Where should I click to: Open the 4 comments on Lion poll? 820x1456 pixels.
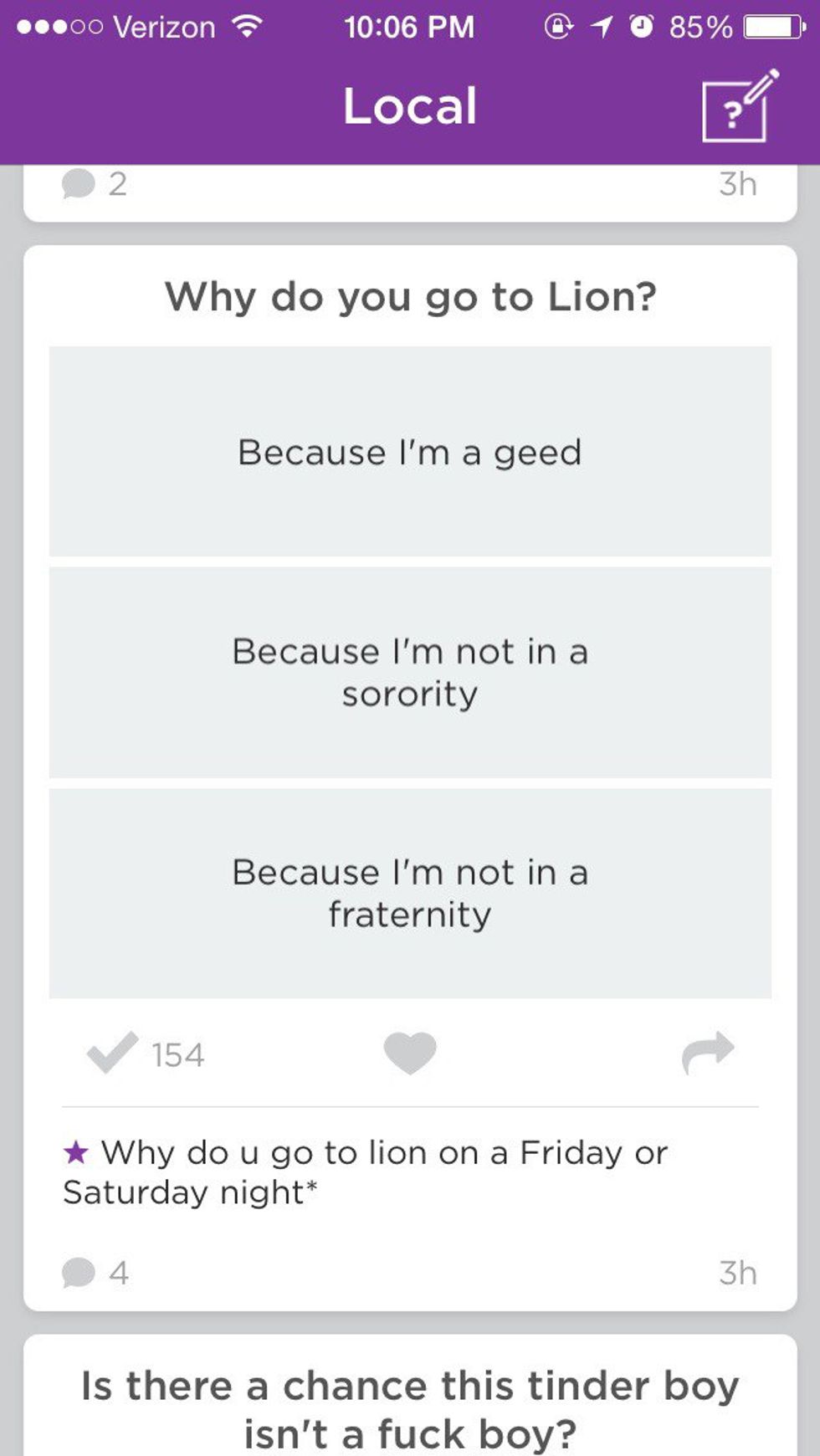(x=95, y=1273)
